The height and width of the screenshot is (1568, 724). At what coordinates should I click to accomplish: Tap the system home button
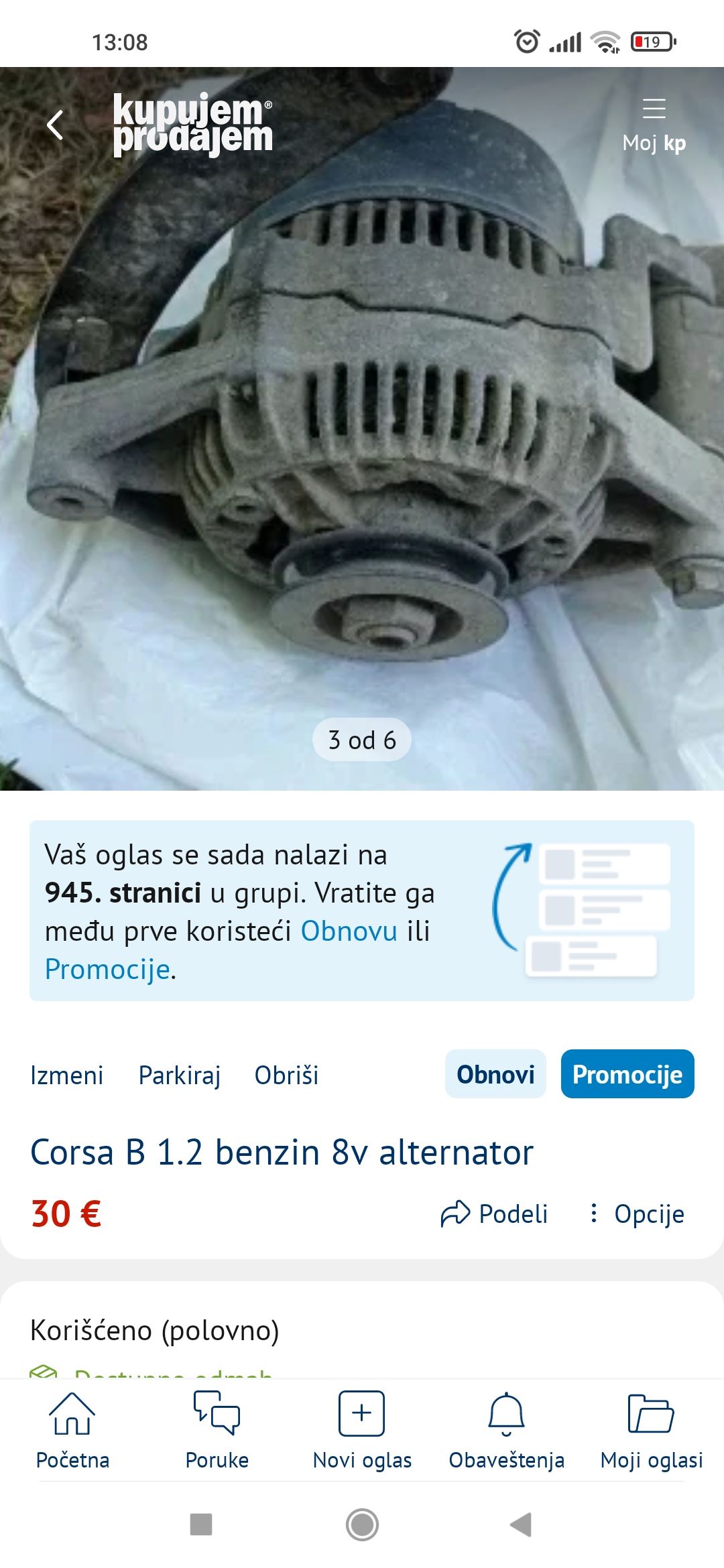point(362,1524)
